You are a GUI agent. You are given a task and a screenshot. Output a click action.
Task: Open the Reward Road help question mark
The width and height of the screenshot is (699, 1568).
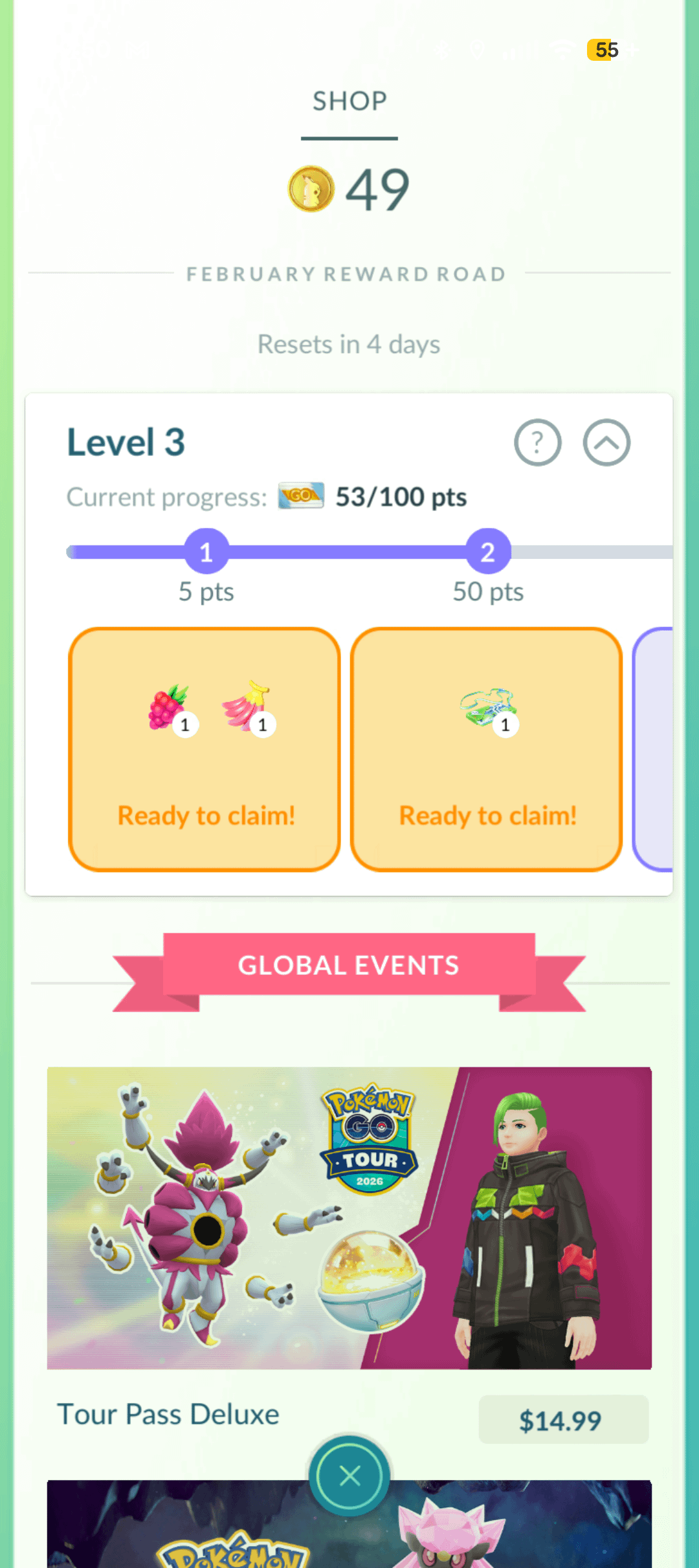point(537,442)
